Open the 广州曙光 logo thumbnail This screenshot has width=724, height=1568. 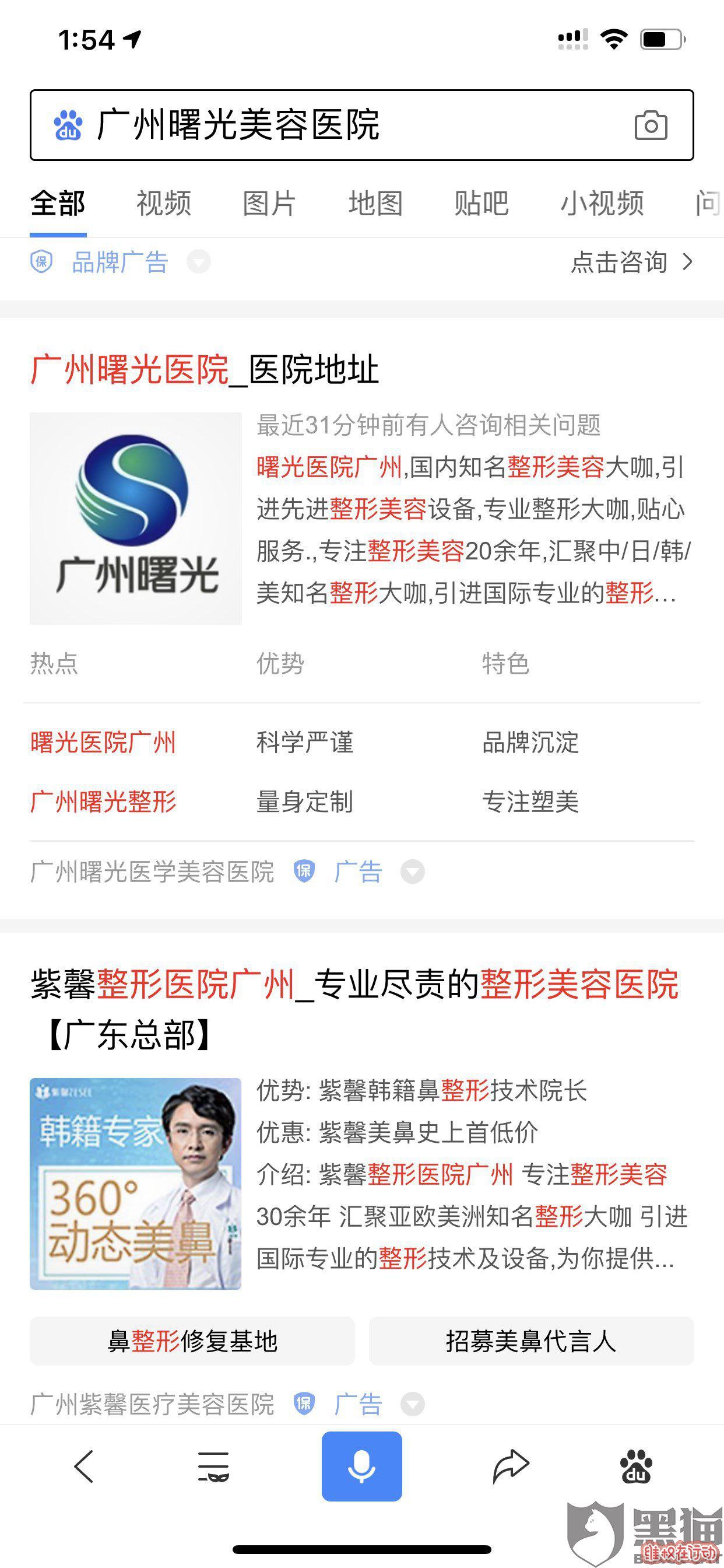coord(136,518)
